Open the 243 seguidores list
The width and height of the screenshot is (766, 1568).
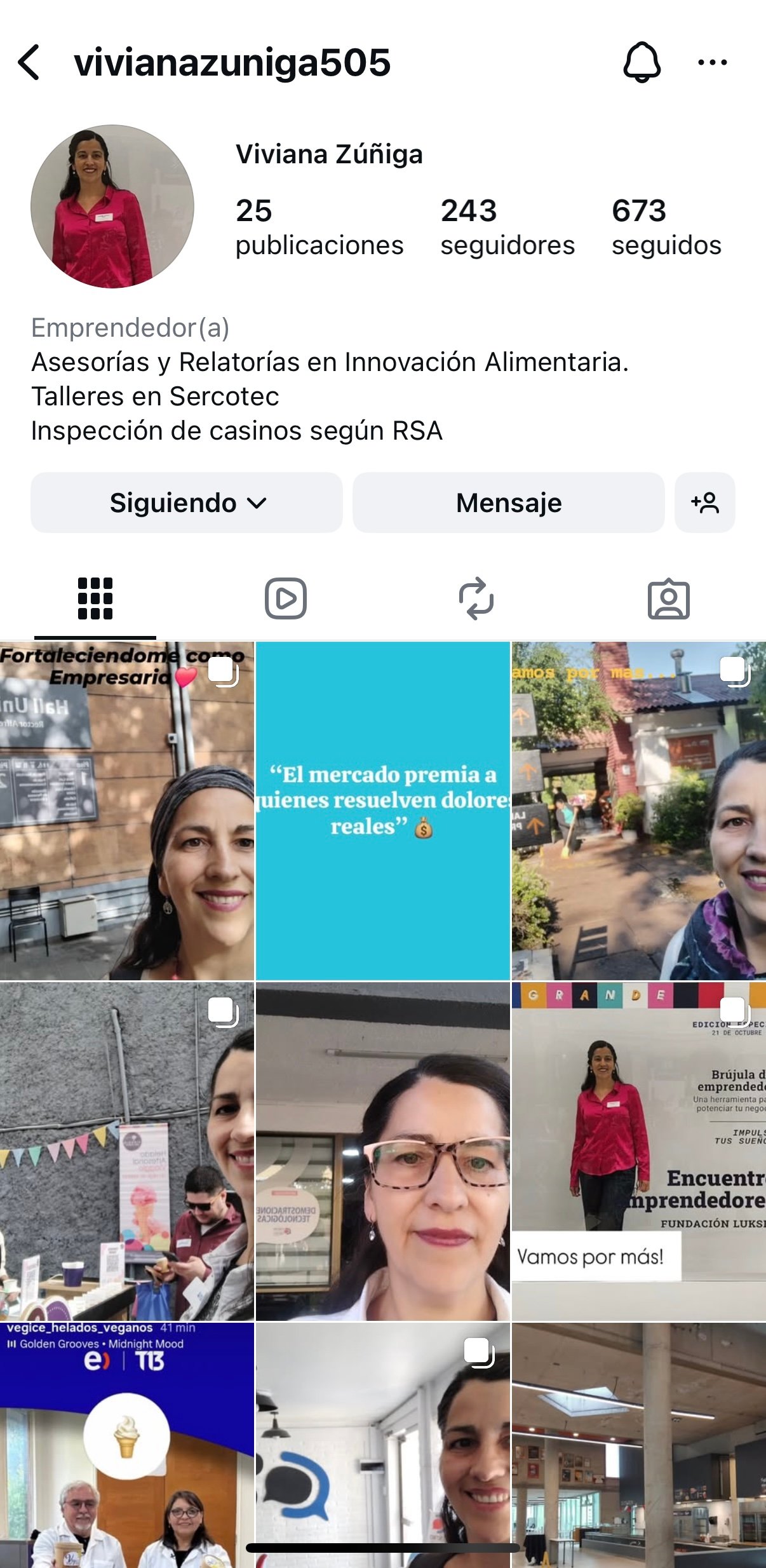click(507, 227)
